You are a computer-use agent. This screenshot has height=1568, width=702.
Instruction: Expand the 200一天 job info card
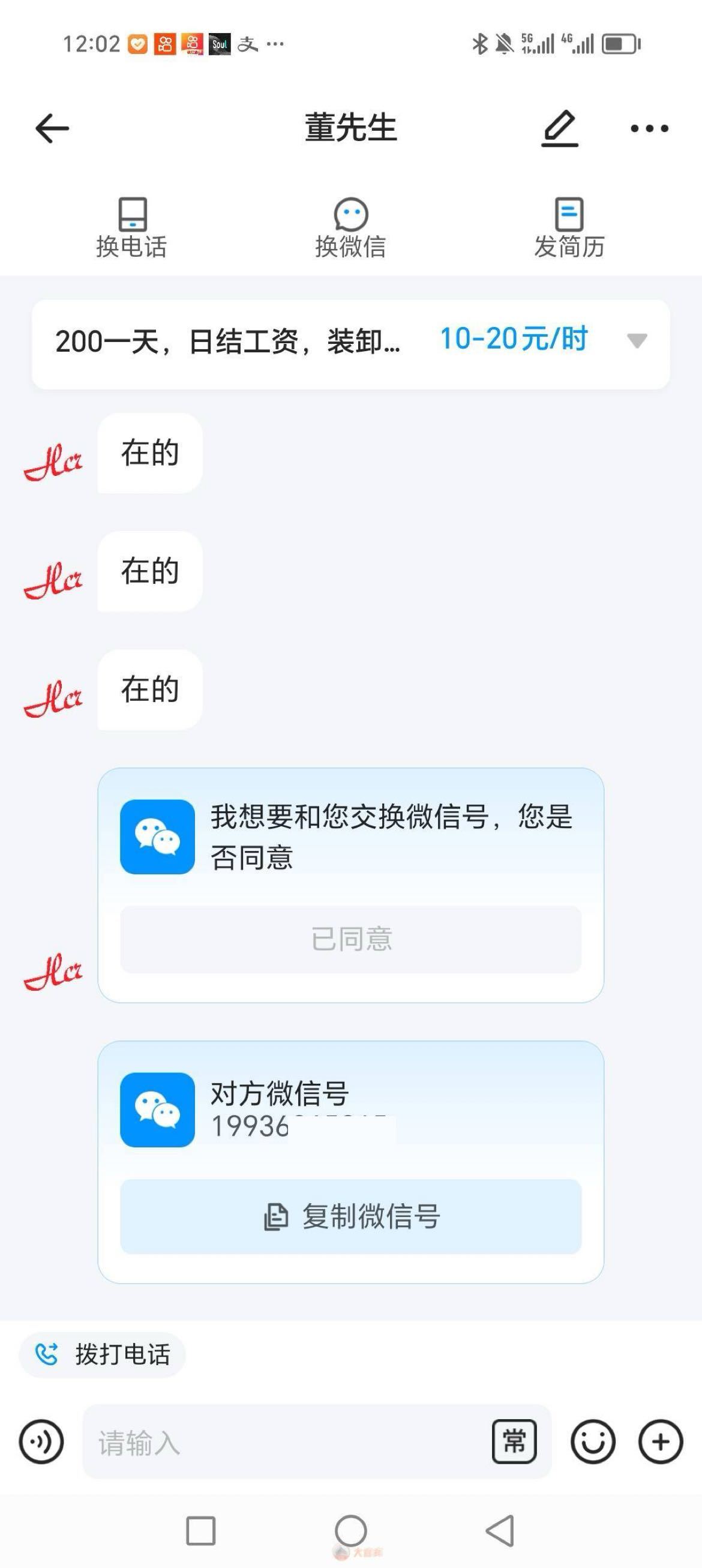pyautogui.click(x=350, y=344)
